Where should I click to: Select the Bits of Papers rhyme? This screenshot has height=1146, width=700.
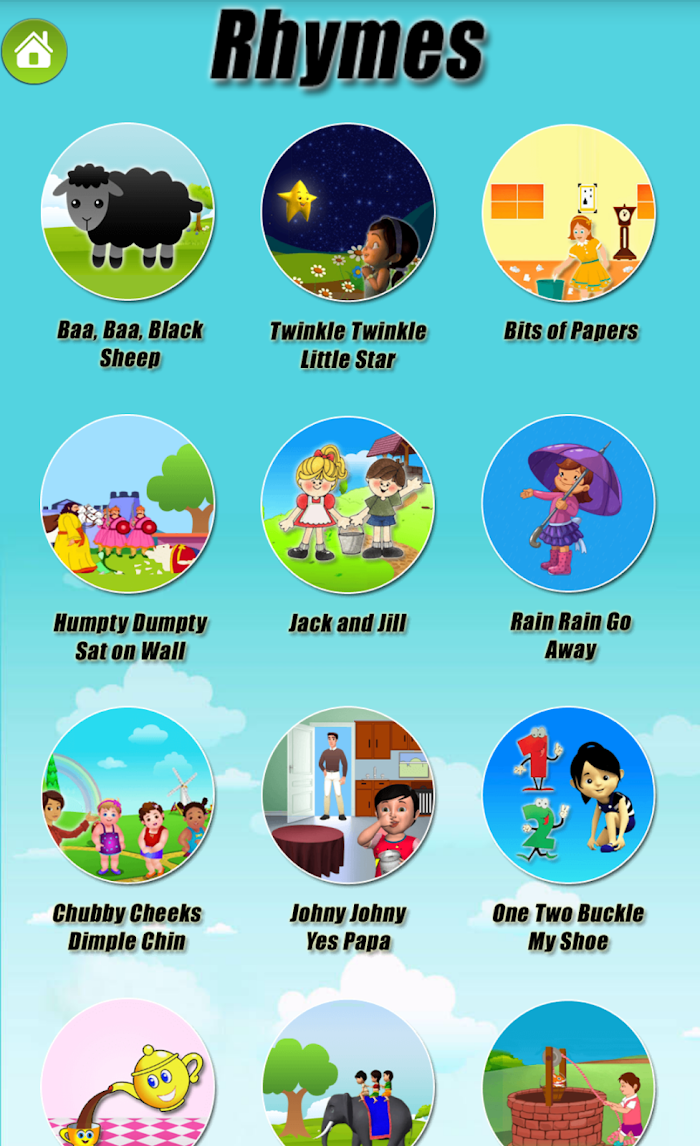click(x=569, y=211)
